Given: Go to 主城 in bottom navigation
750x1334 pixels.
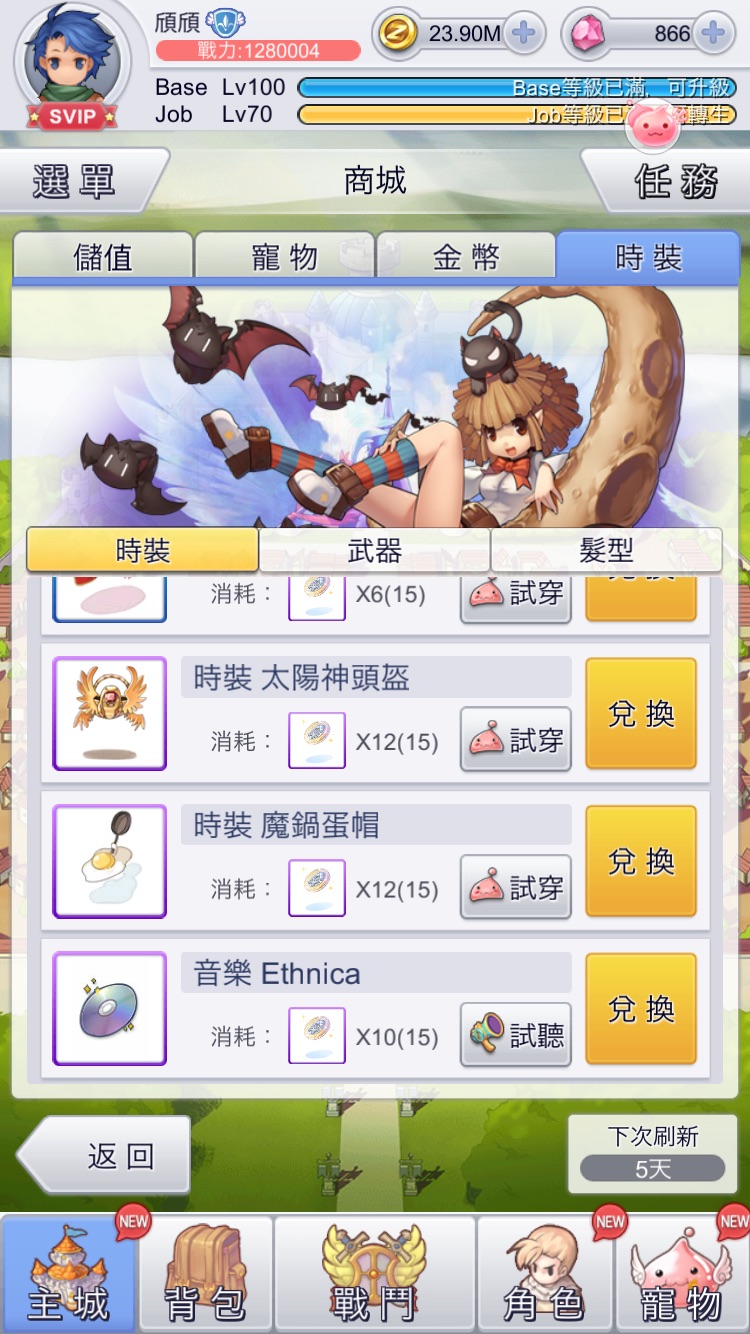Looking at the screenshot, I should 68,1274.
